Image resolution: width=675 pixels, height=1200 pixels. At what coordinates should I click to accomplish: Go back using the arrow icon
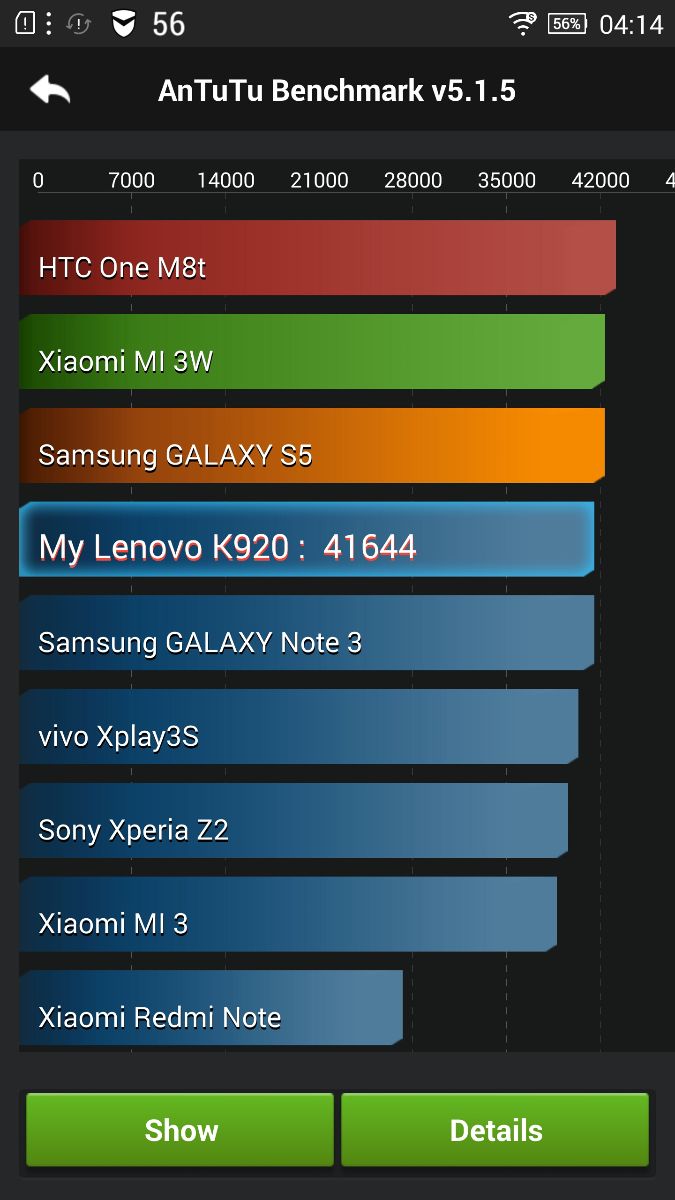coord(50,90)
